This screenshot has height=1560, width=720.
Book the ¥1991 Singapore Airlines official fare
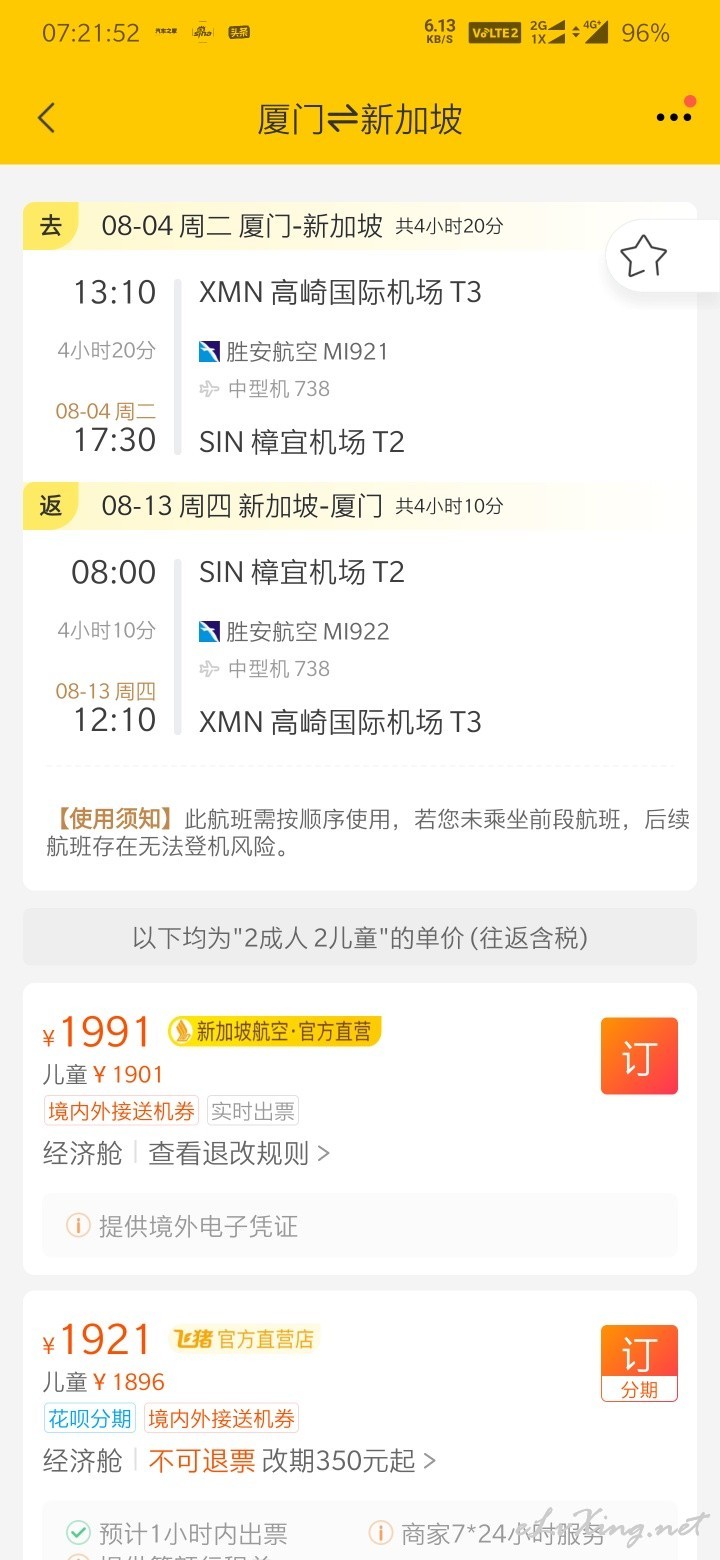639,1056
